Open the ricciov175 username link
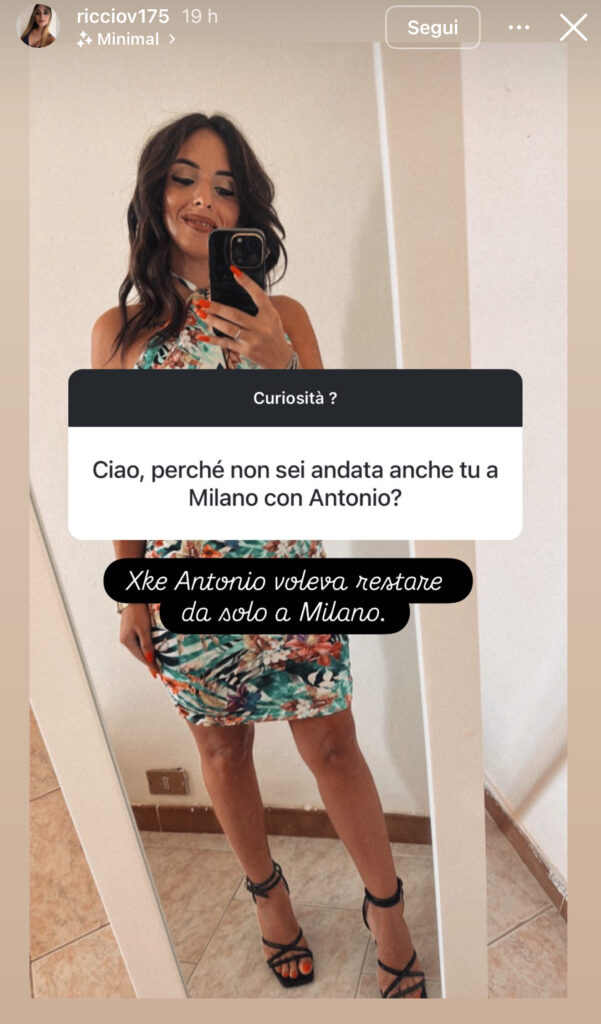 [123, 16]
